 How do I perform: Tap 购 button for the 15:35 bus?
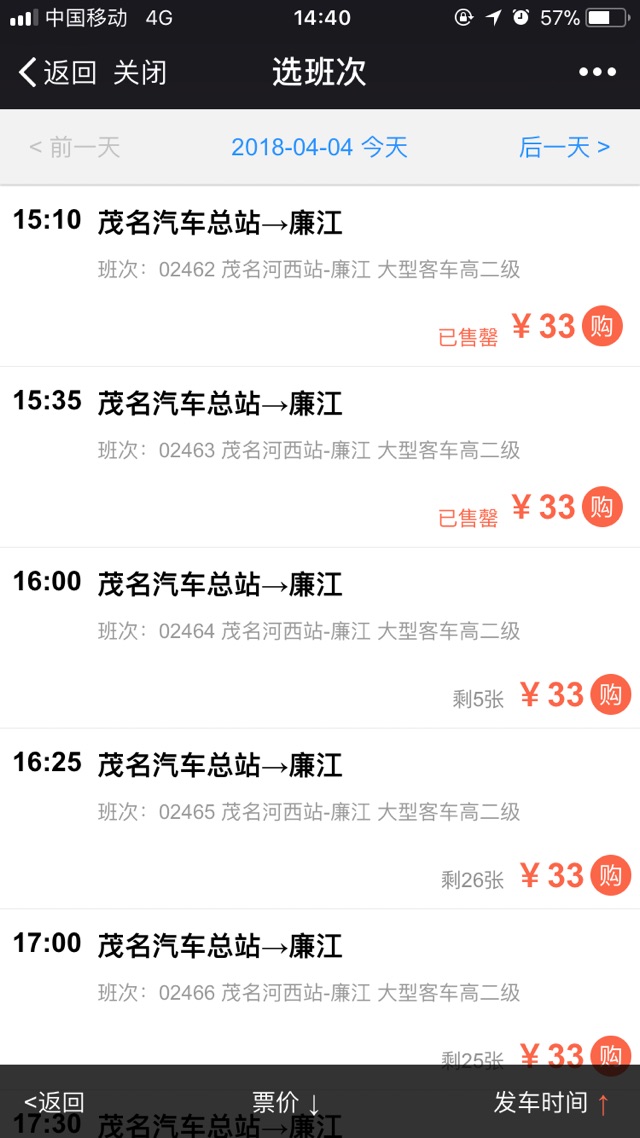602,507
